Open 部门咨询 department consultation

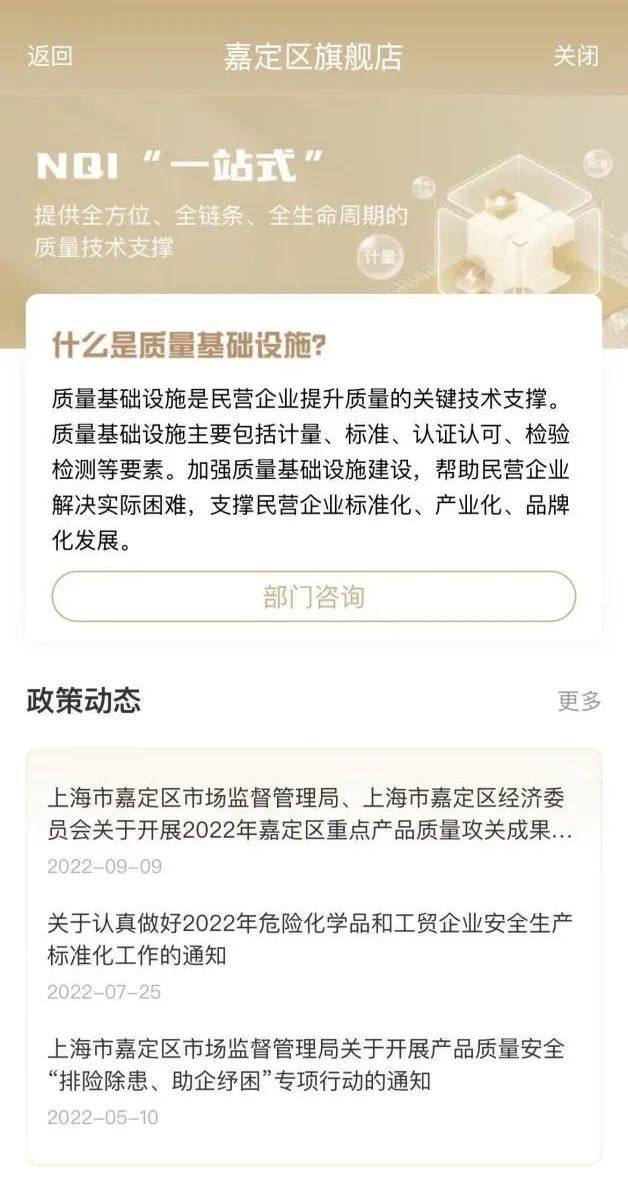314,597
